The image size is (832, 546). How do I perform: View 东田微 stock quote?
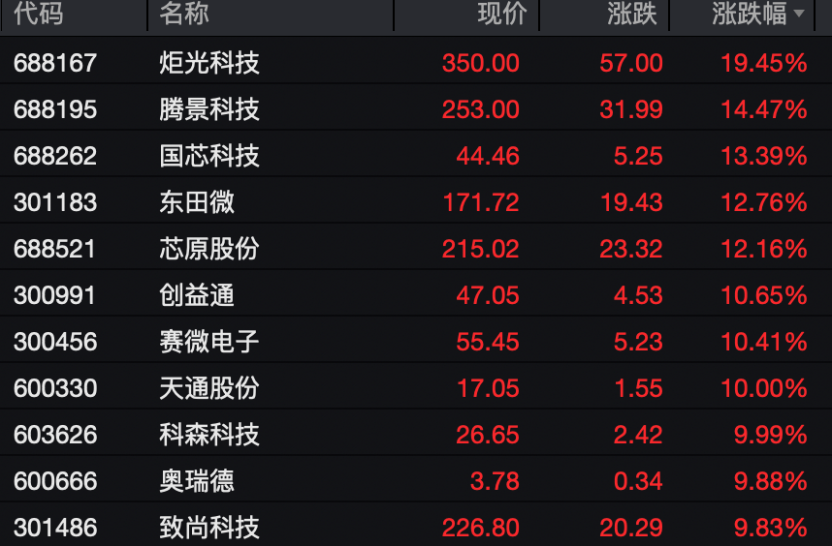[197, 202]
